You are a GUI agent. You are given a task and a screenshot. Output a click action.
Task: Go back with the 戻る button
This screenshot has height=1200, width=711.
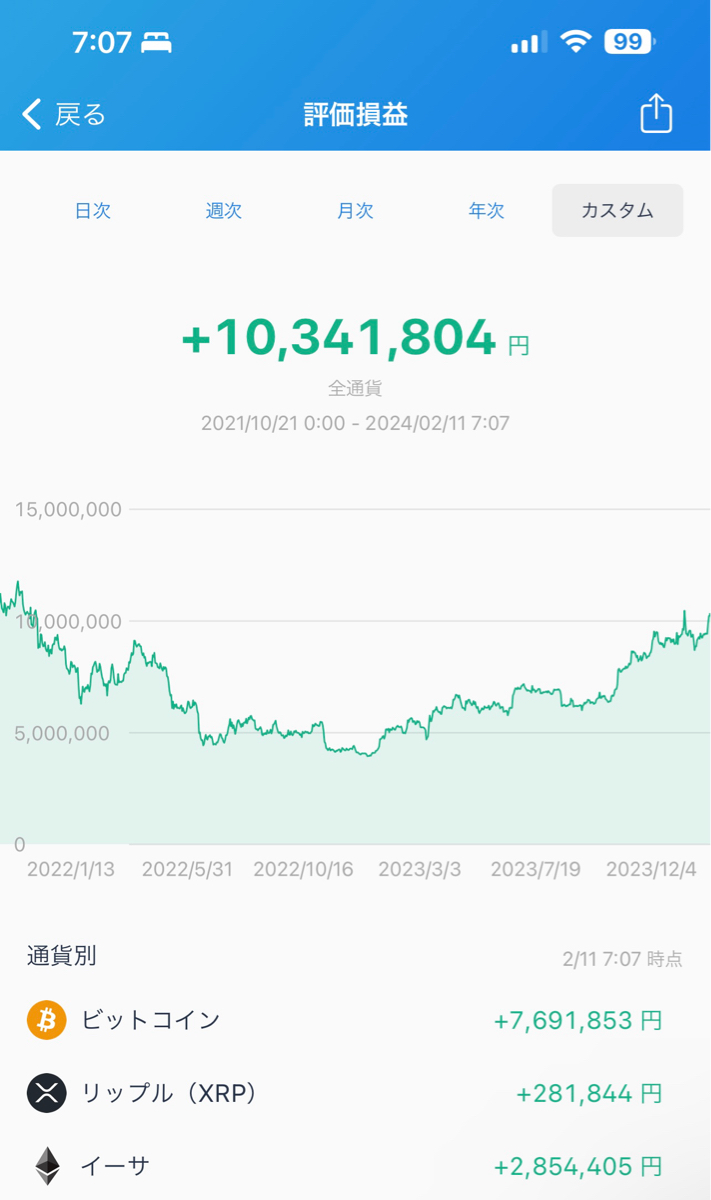pos(64,114)
